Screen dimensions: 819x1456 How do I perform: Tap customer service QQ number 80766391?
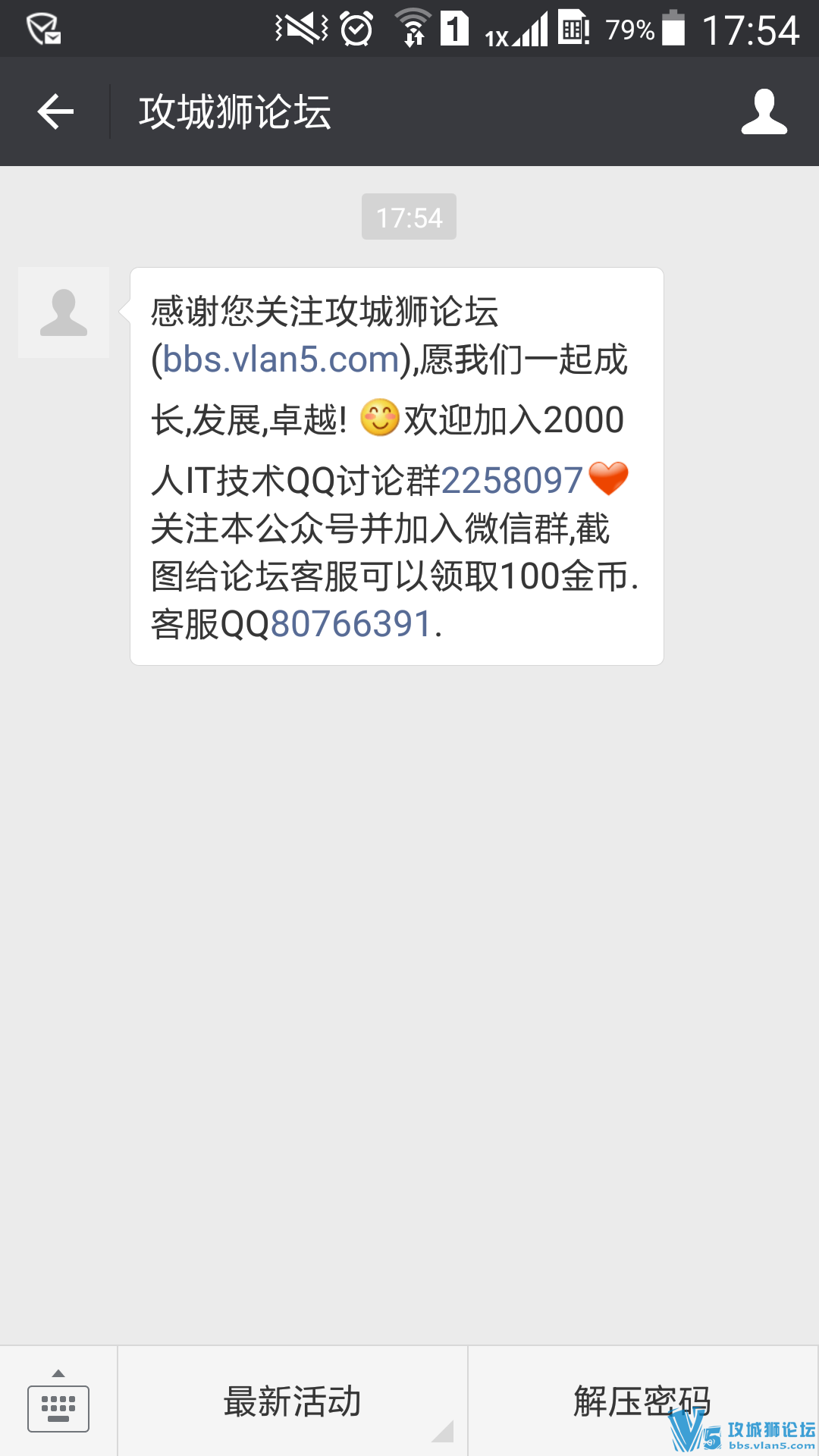350,624
